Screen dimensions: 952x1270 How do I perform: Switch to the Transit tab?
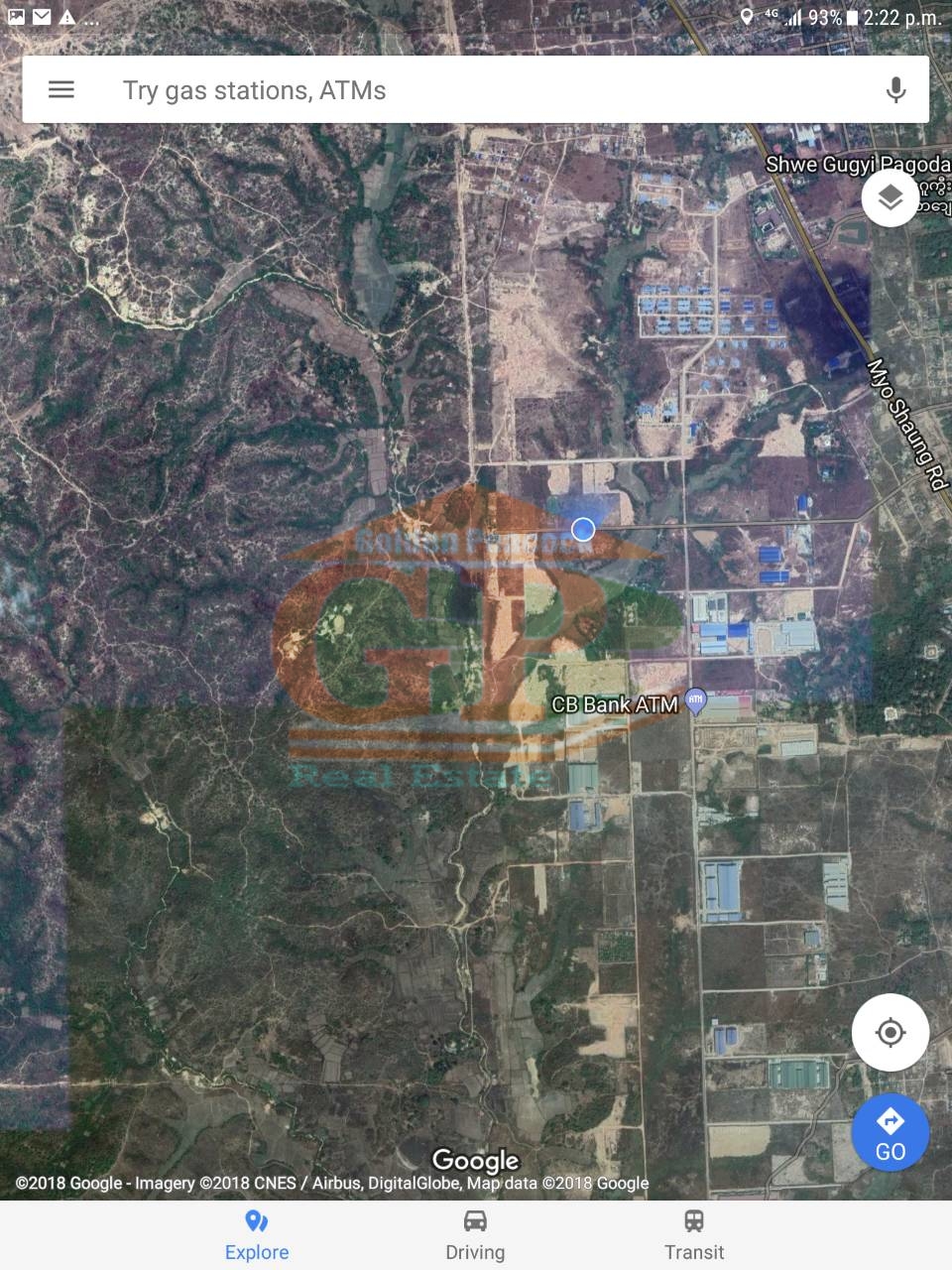694,1235
